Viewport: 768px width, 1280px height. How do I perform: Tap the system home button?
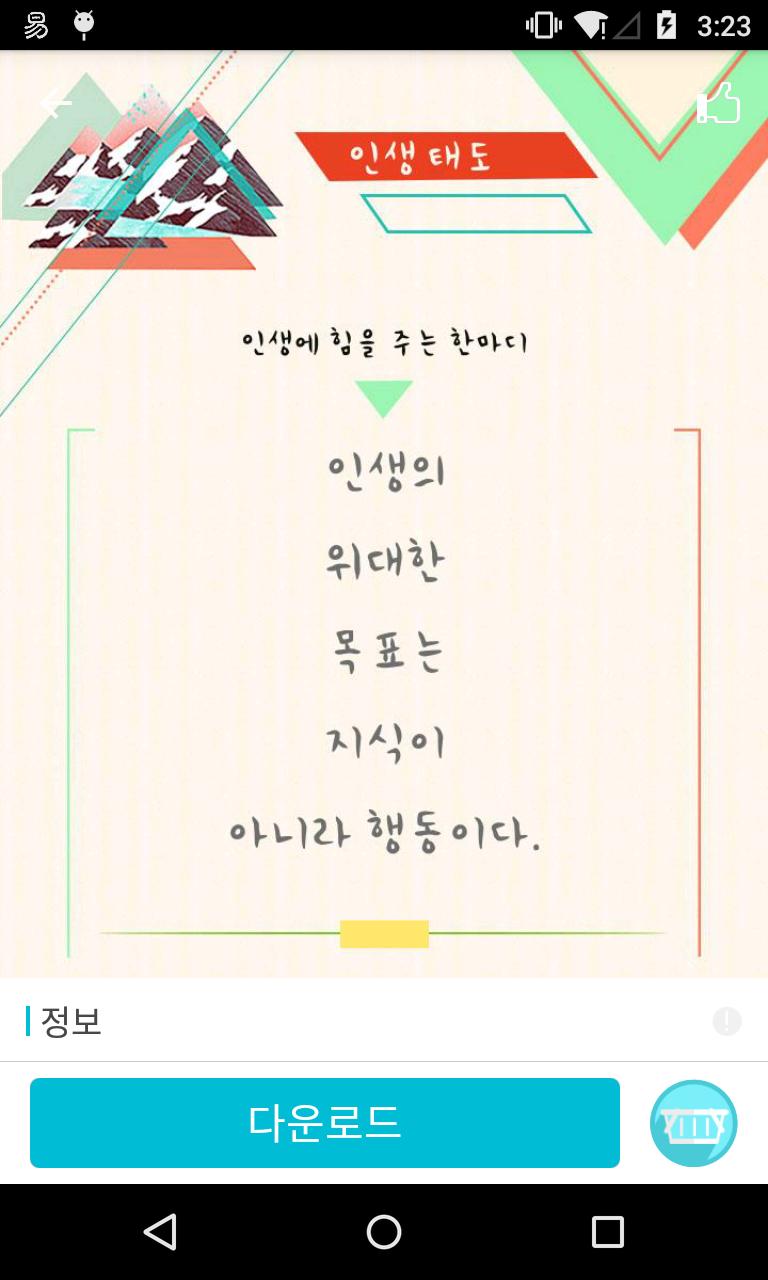[x=384, y=1232]
